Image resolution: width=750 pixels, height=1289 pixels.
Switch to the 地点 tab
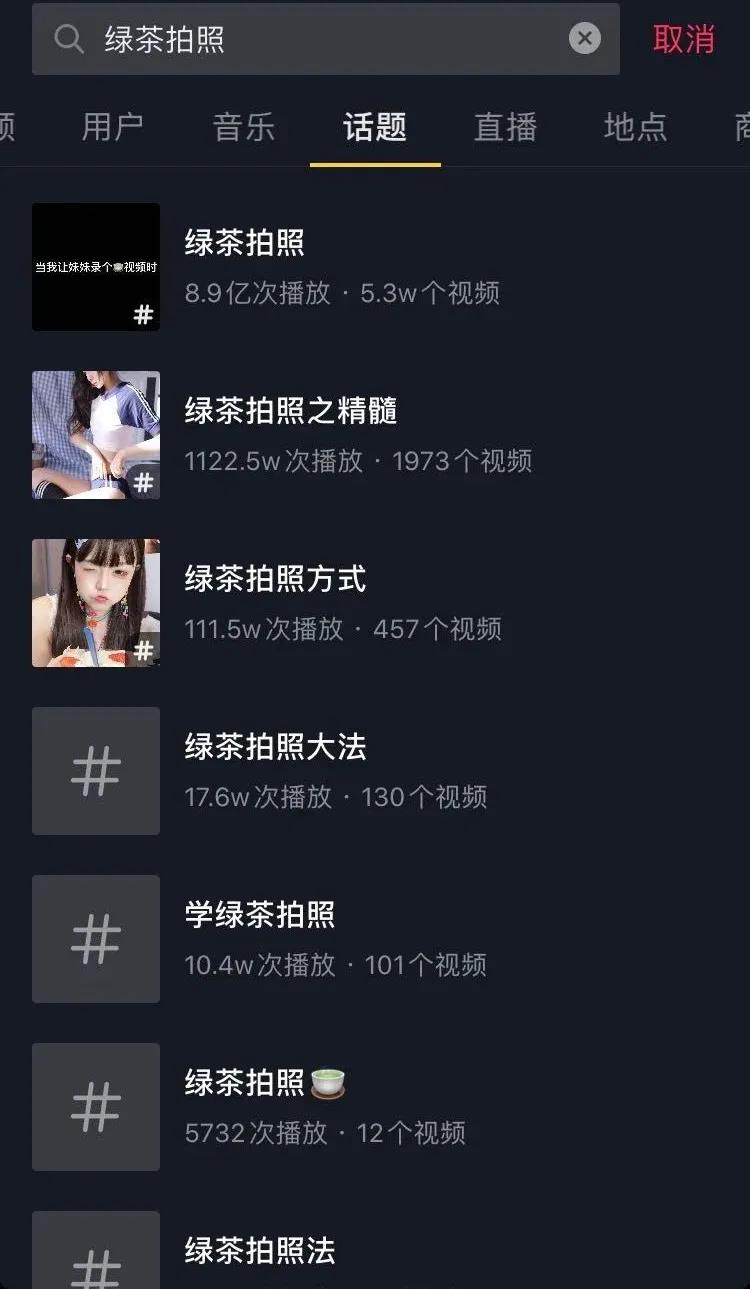coord(635,127)
